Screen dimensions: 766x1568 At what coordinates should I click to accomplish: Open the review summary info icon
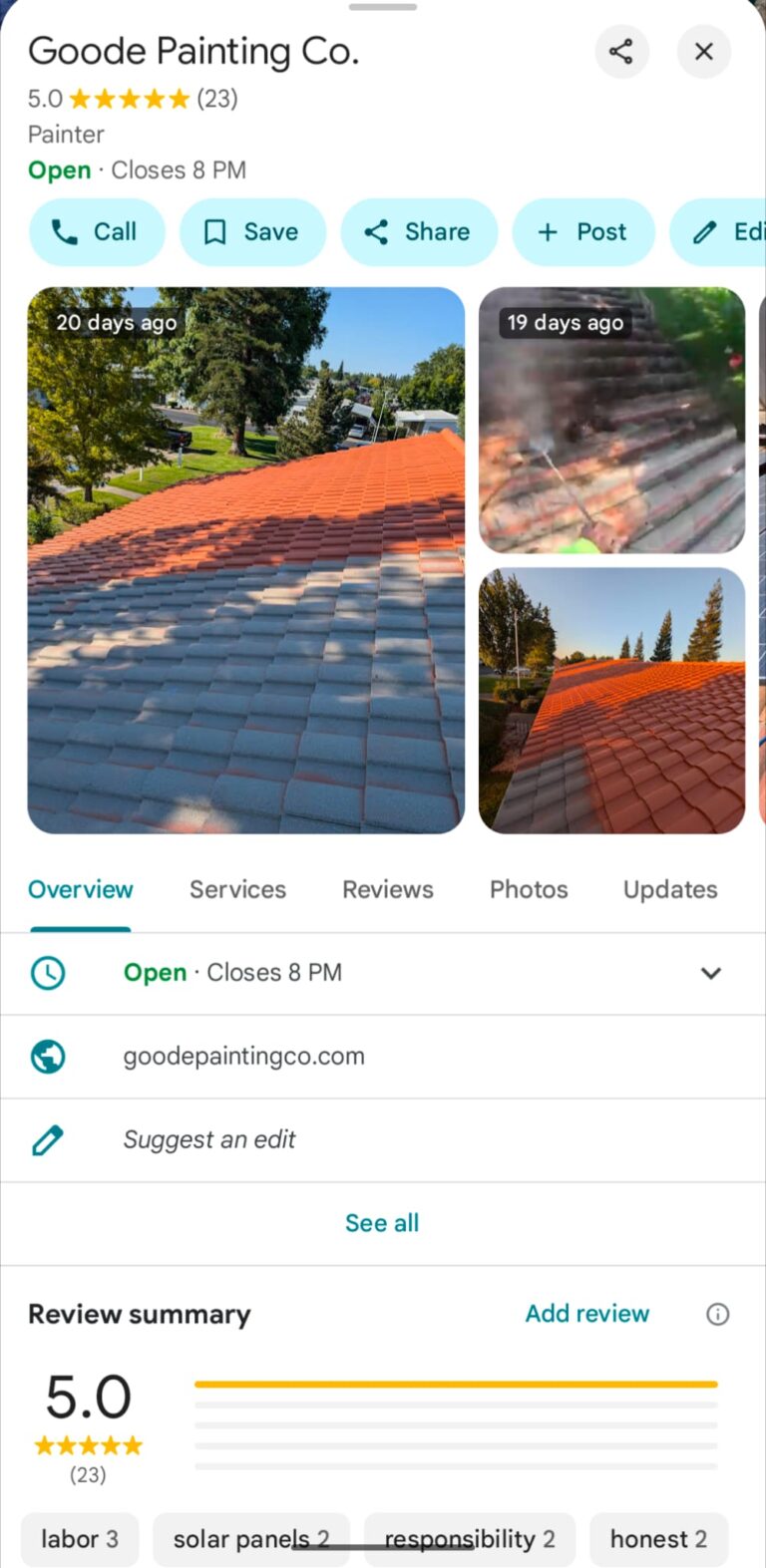click(717, 1315)
